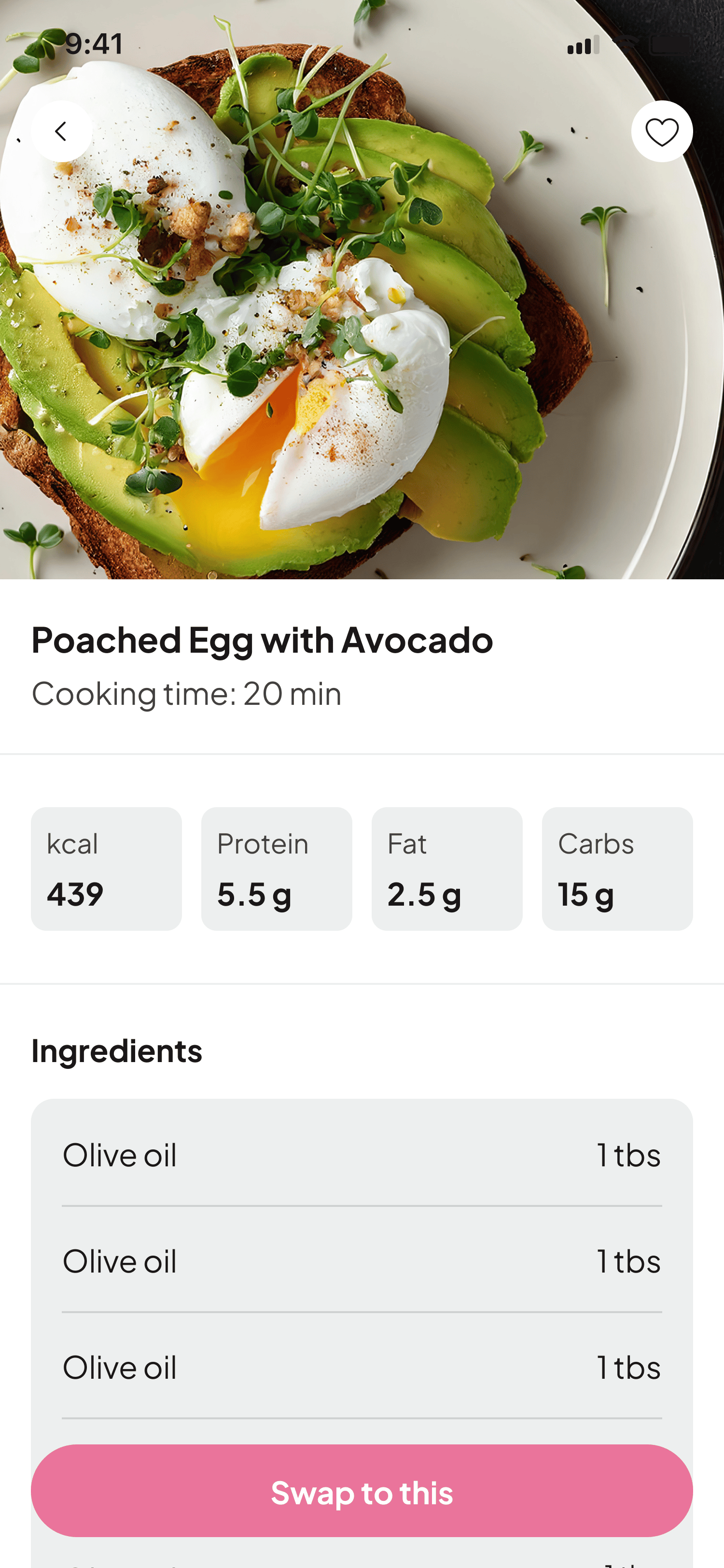Select the kcal nutrition card showing 439
This screenshot has width=724, height=1568.
coord(106,868)
